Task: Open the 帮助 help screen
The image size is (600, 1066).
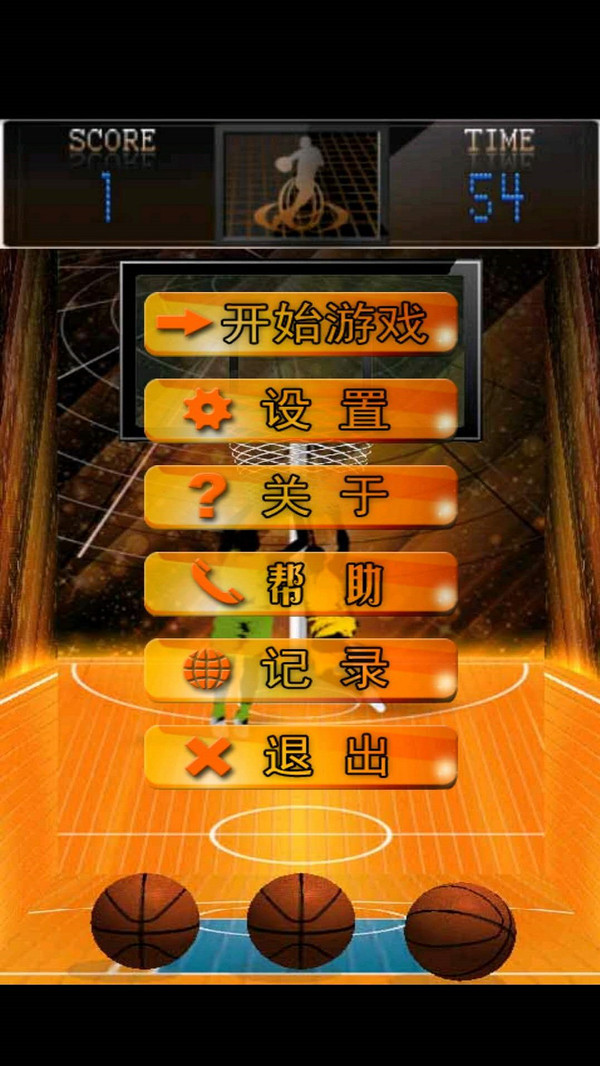Action: (x=301, y=585)
